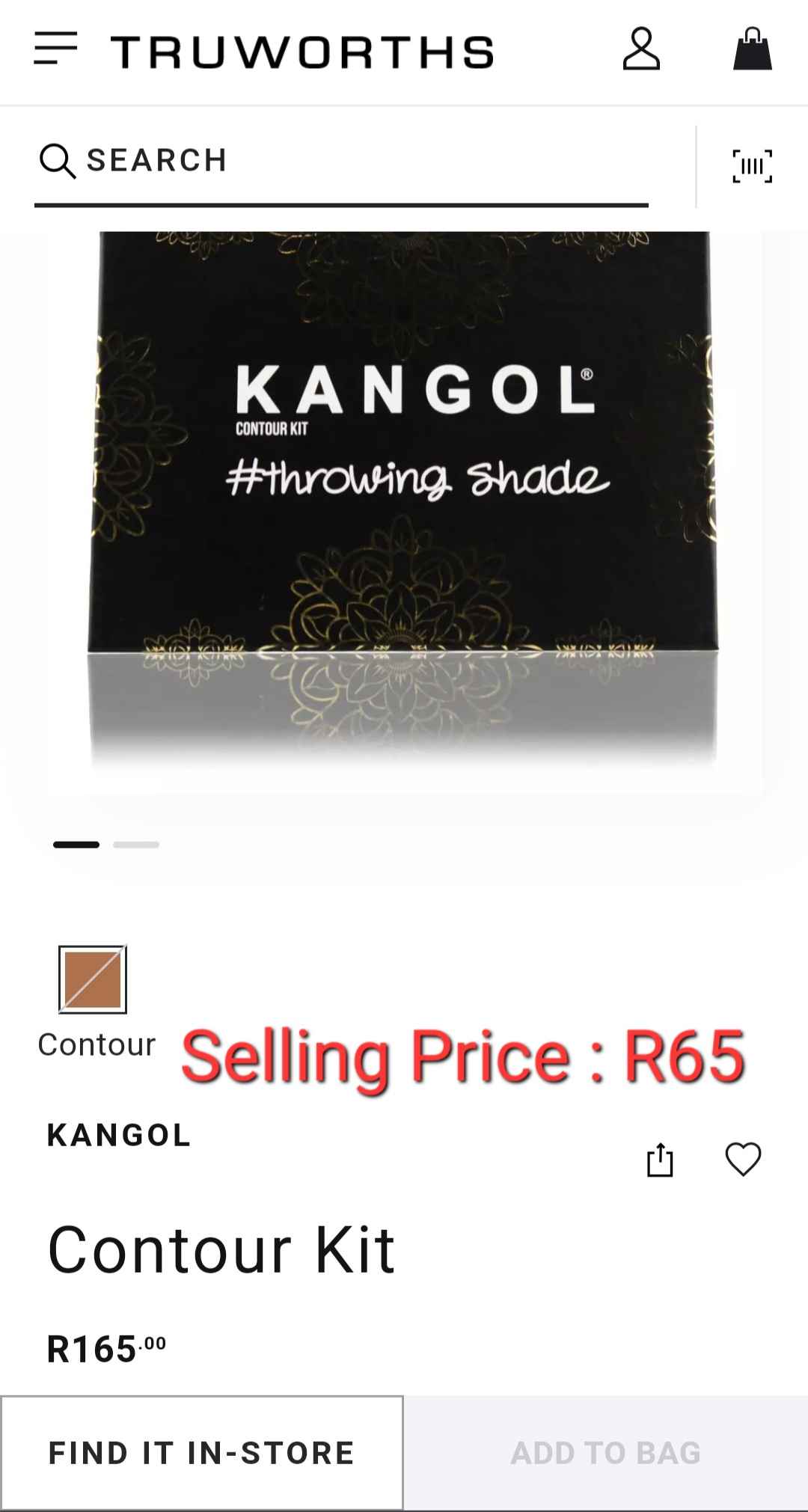Screen dimensions: 808x1512
Task: Click the Truworths logo
Action: tap(304, 50)
